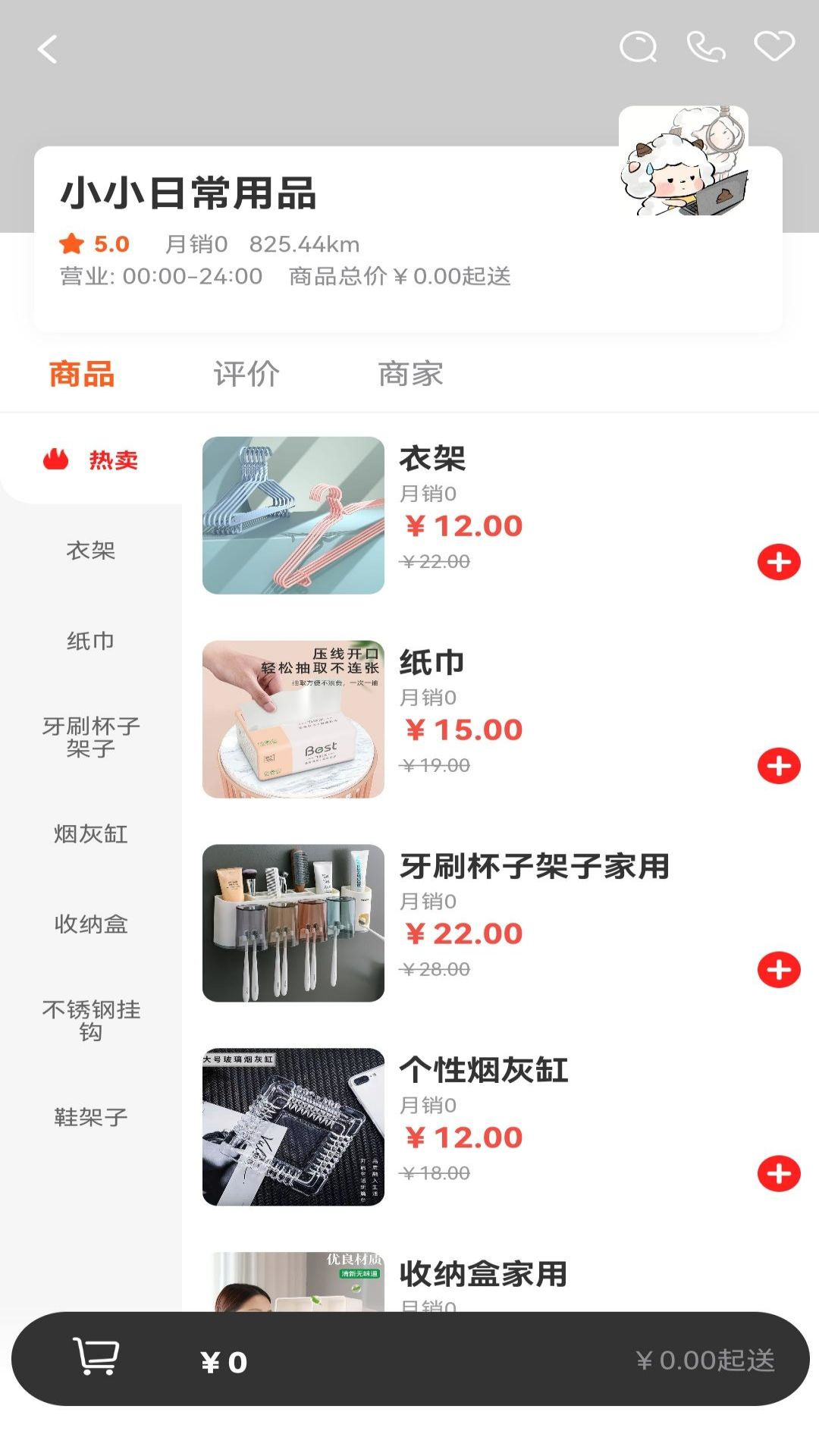
Task: Add 个性烟灰缸 to cart
Action: coord(778,1172)
